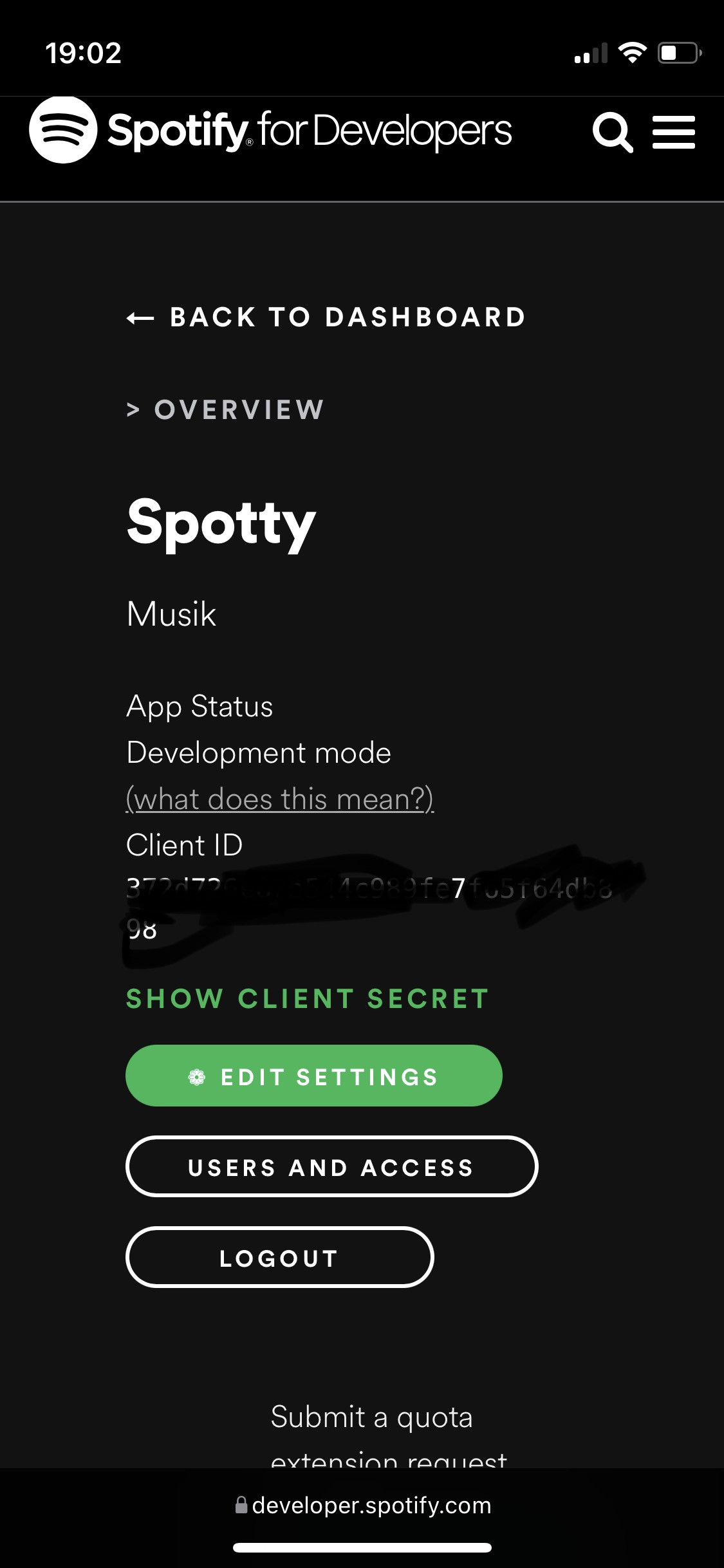The width and height of the screenshot is (724, 1568).
Task: Open Users and Access
Action: [x=331, y=1166]
